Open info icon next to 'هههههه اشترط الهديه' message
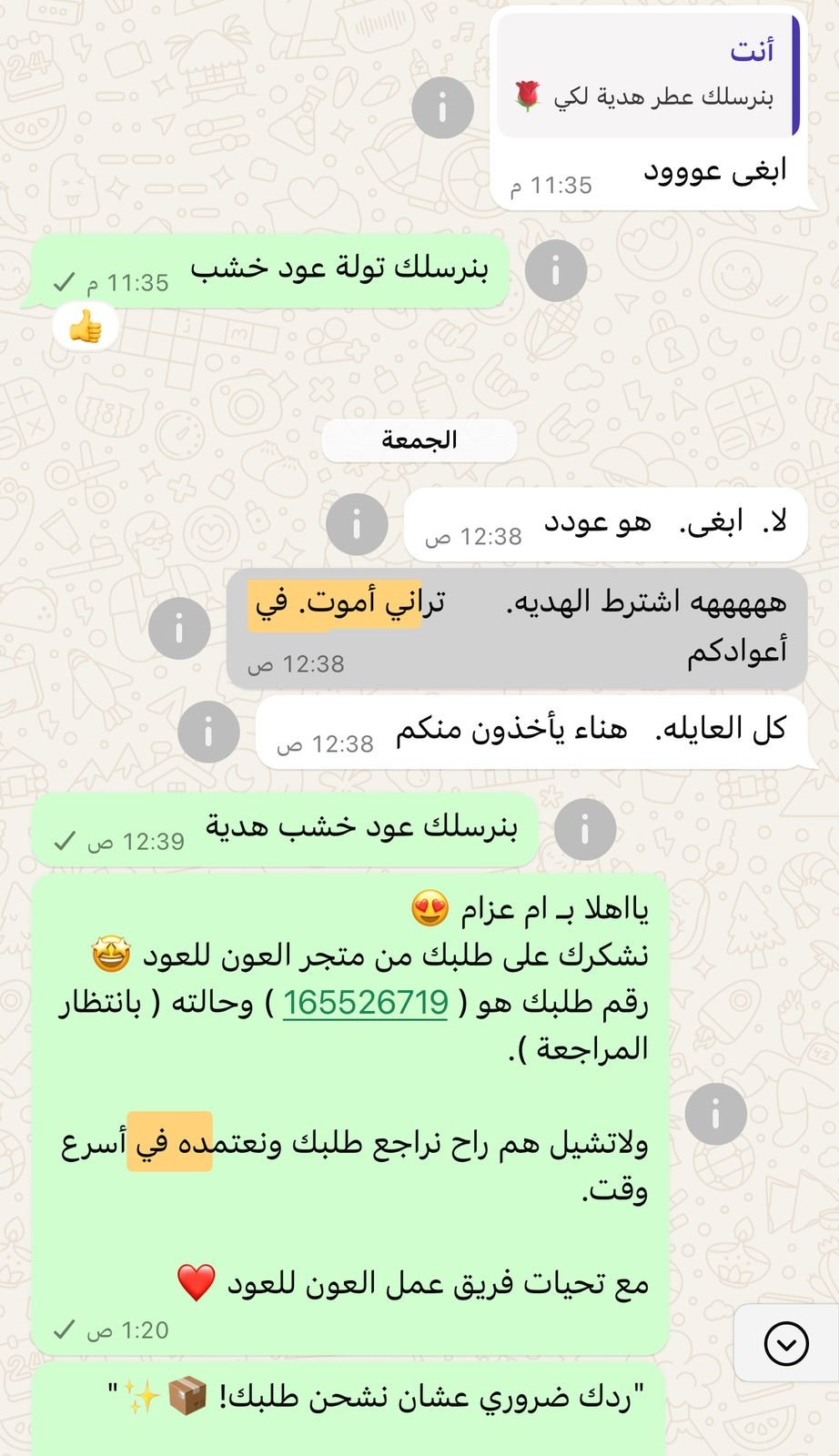Image resolution: width=839 pixels, height=1456 pixels. pyautogui.click(x=179, y=628)
